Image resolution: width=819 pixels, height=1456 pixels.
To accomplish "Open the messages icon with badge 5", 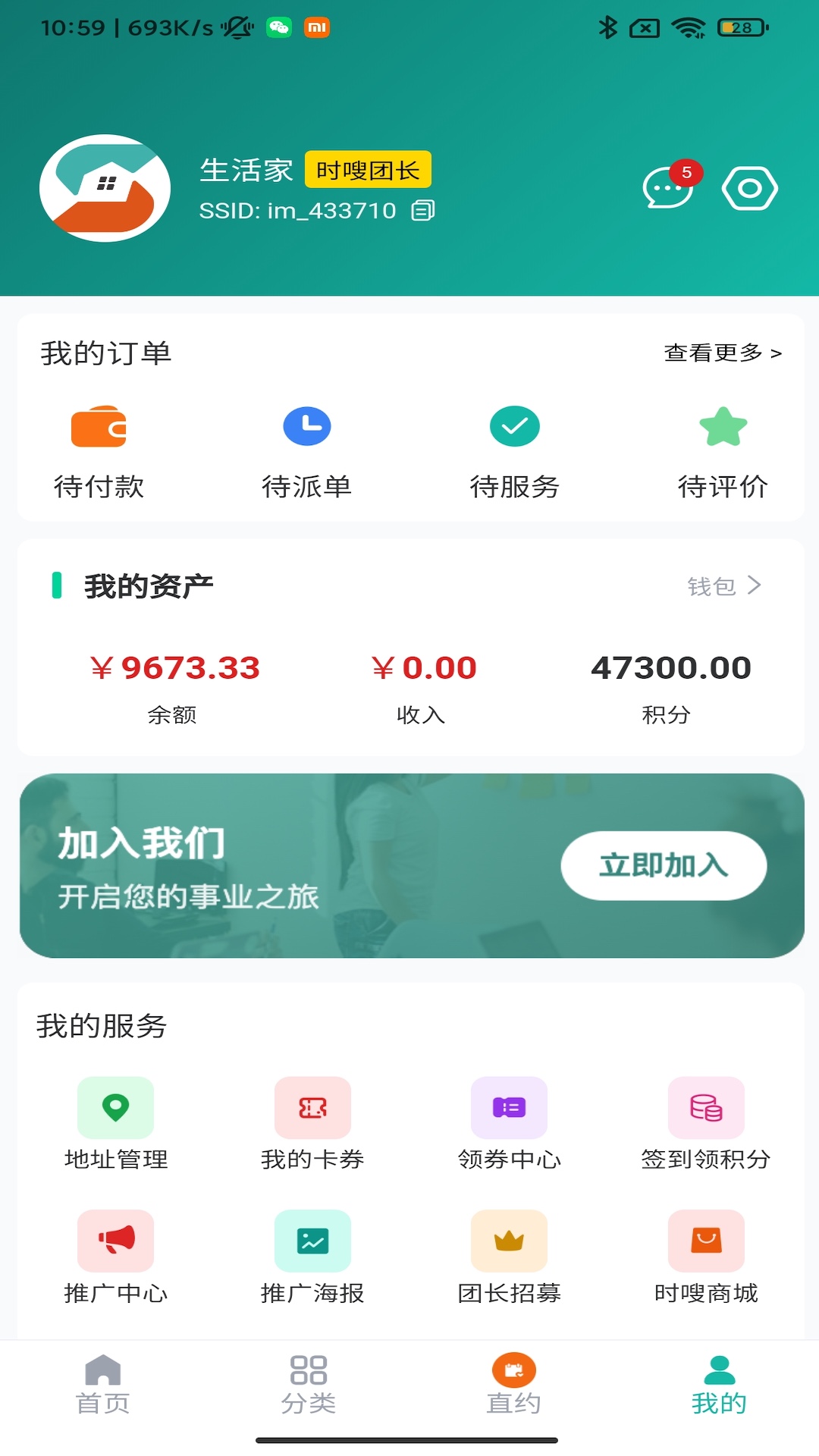I will 669,187.
